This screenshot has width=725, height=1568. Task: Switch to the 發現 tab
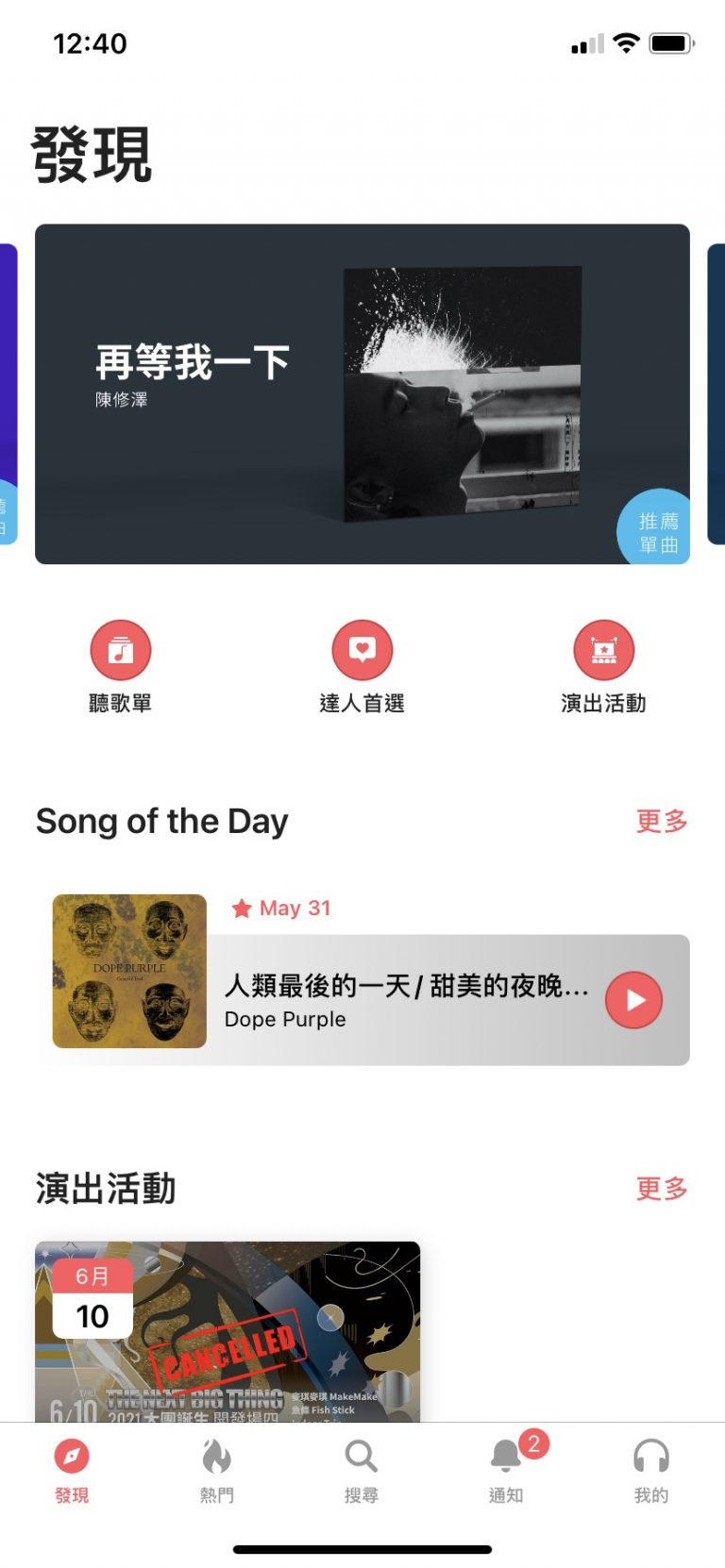click(x=72, y=1470)
